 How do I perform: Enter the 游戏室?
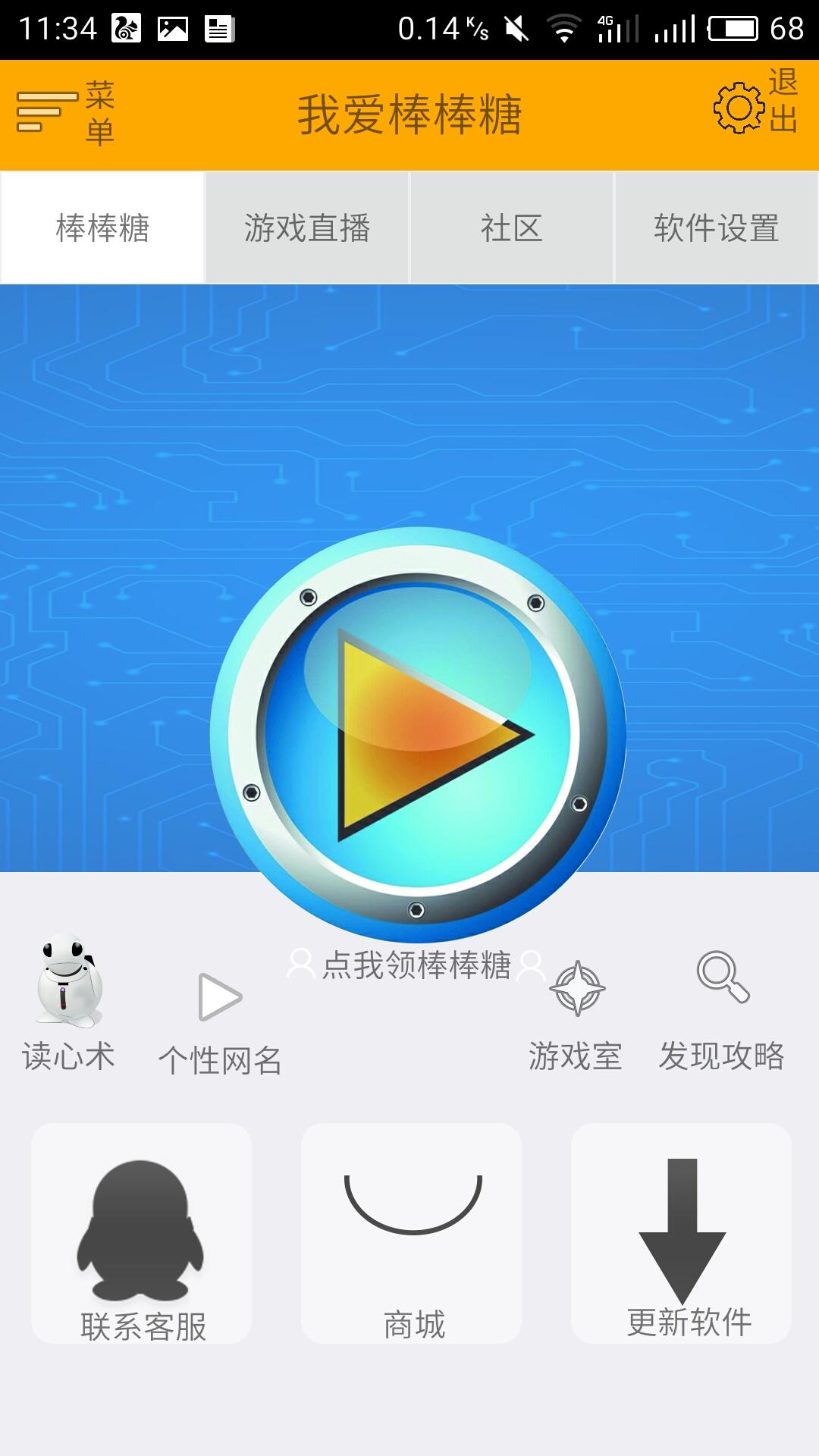576,1012
